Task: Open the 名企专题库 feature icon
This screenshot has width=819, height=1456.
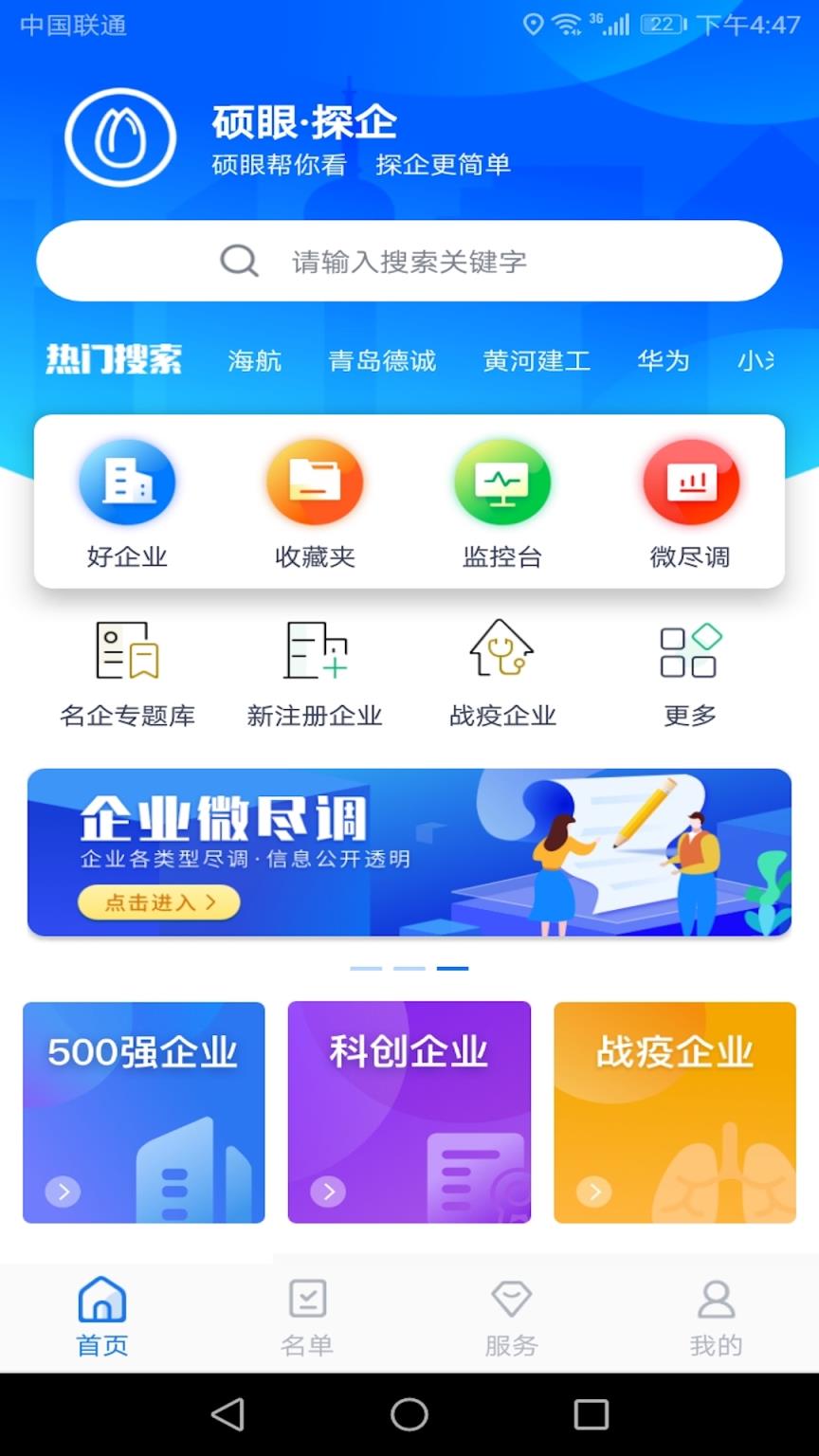Action: pyautogui.click(x=126, y=651)
